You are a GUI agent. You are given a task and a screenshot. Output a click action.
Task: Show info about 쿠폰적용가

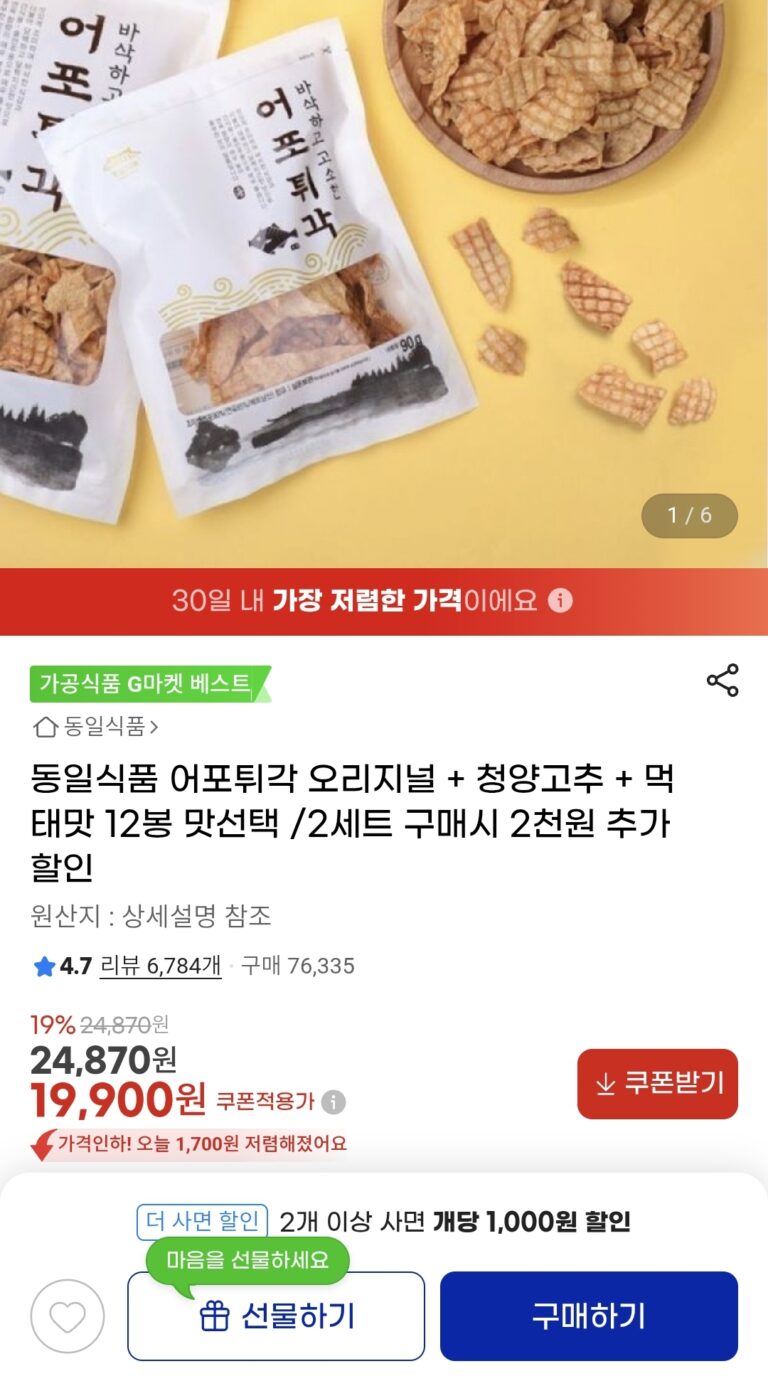[334, 1102]
